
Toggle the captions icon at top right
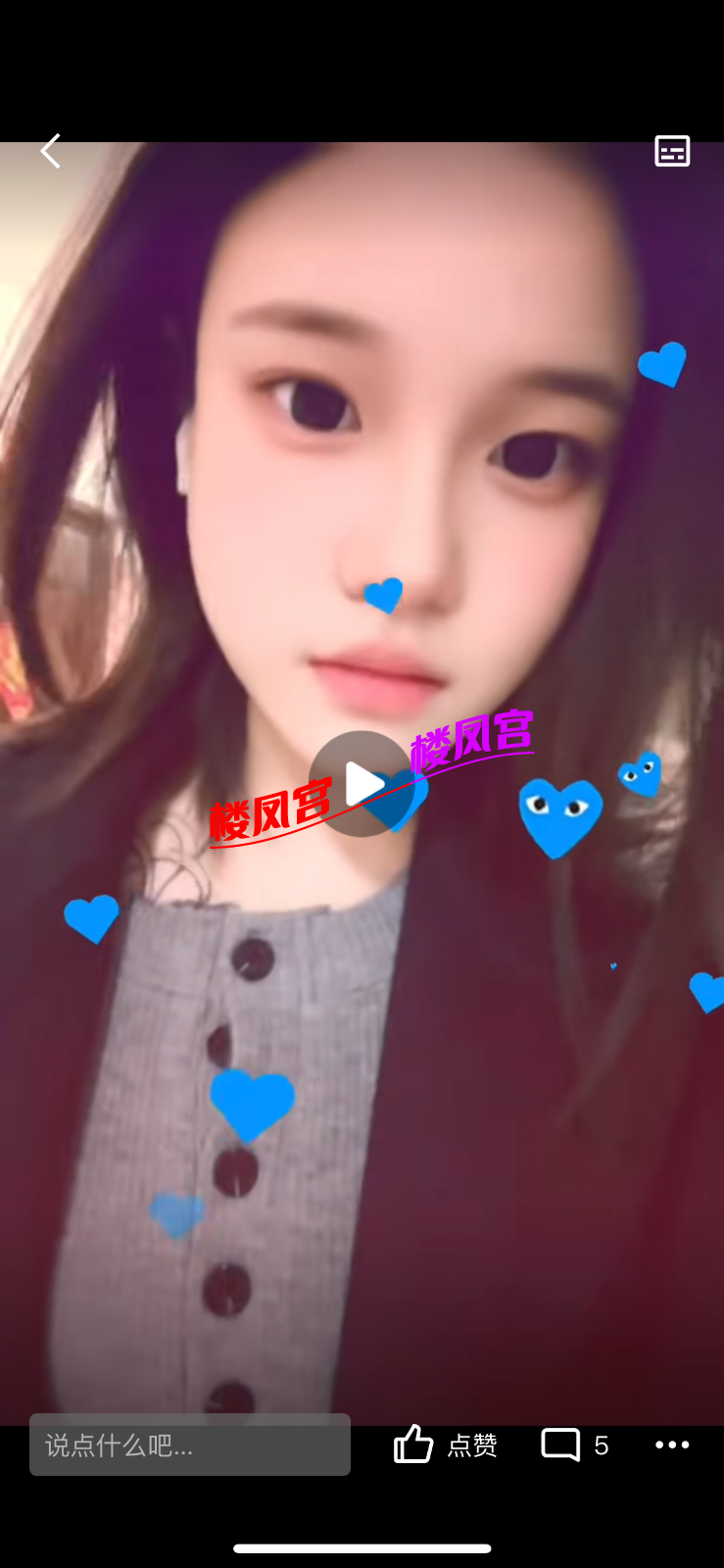[672, 151]
